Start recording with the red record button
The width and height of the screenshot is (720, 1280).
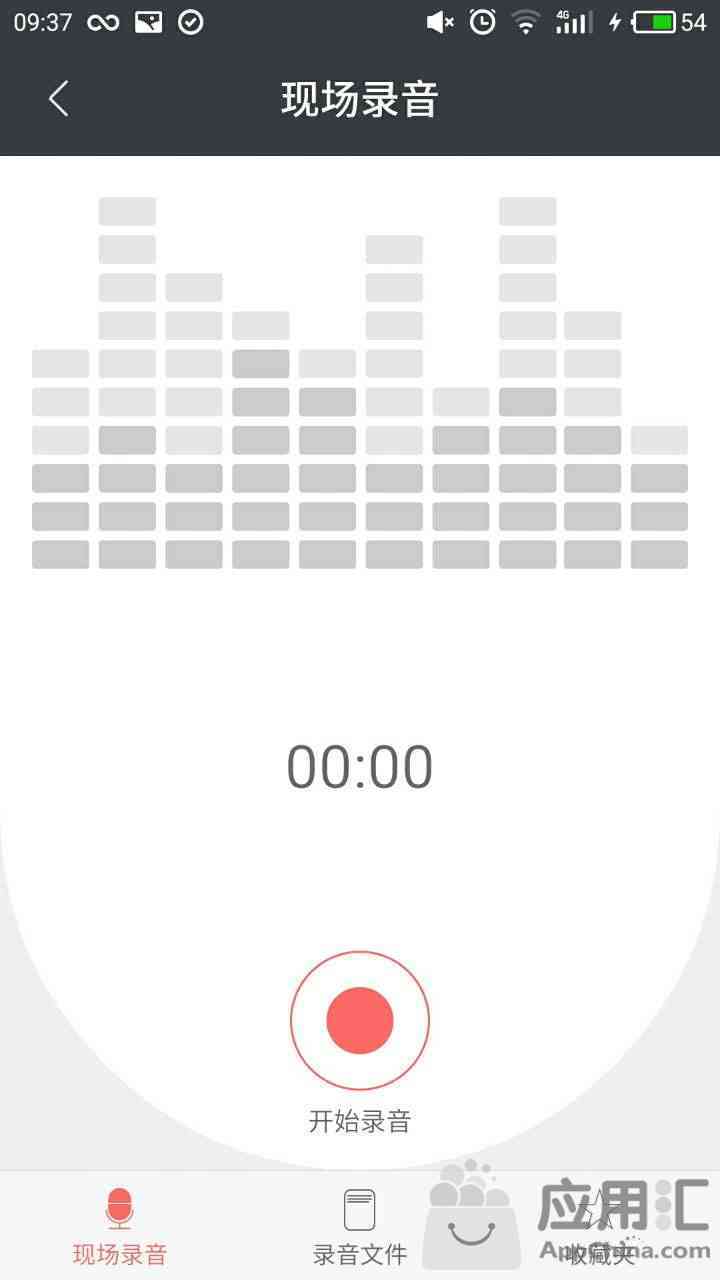[360, 1020]
